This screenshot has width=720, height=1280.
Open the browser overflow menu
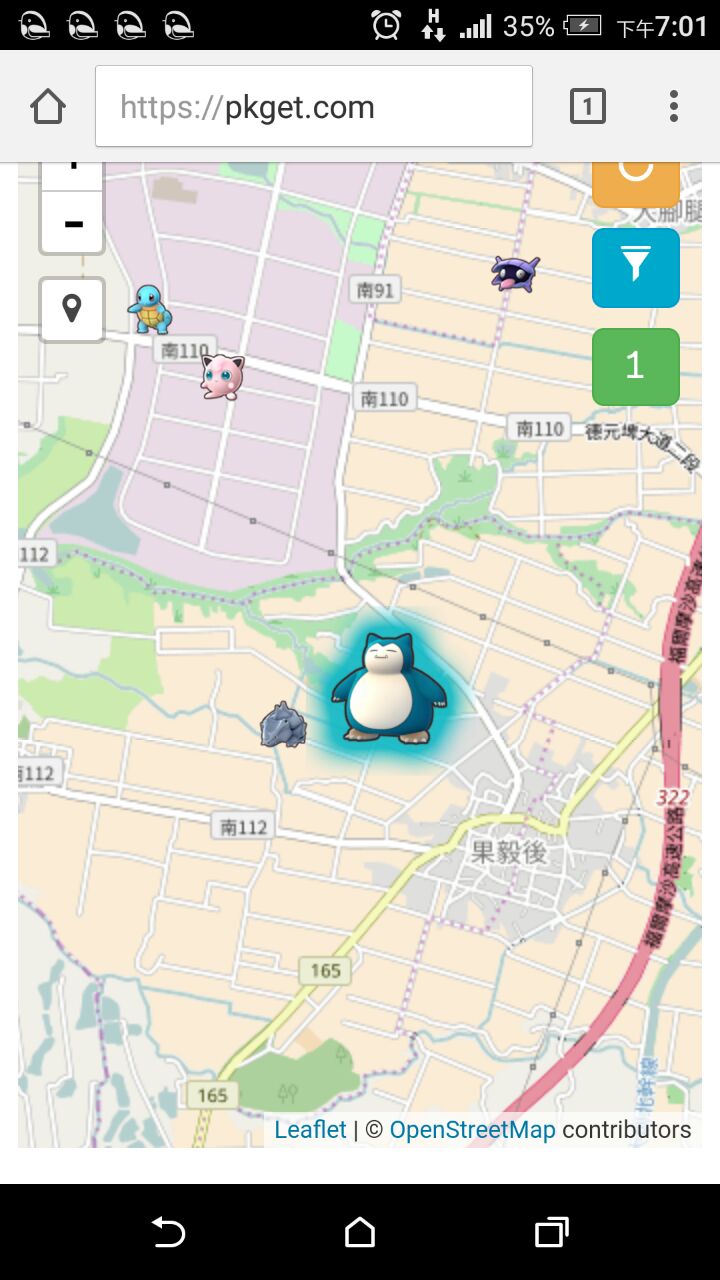tap(674, 106)
